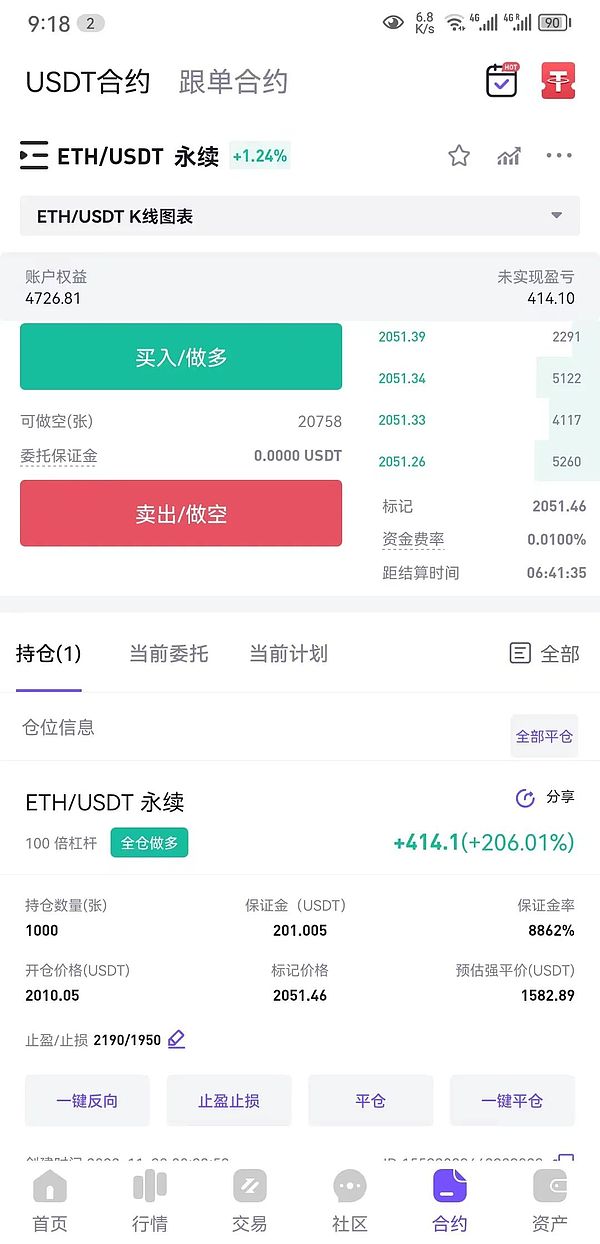Edit the 止盈/止损 values
Screen dimensions: 600x1244
point(177,1040)
